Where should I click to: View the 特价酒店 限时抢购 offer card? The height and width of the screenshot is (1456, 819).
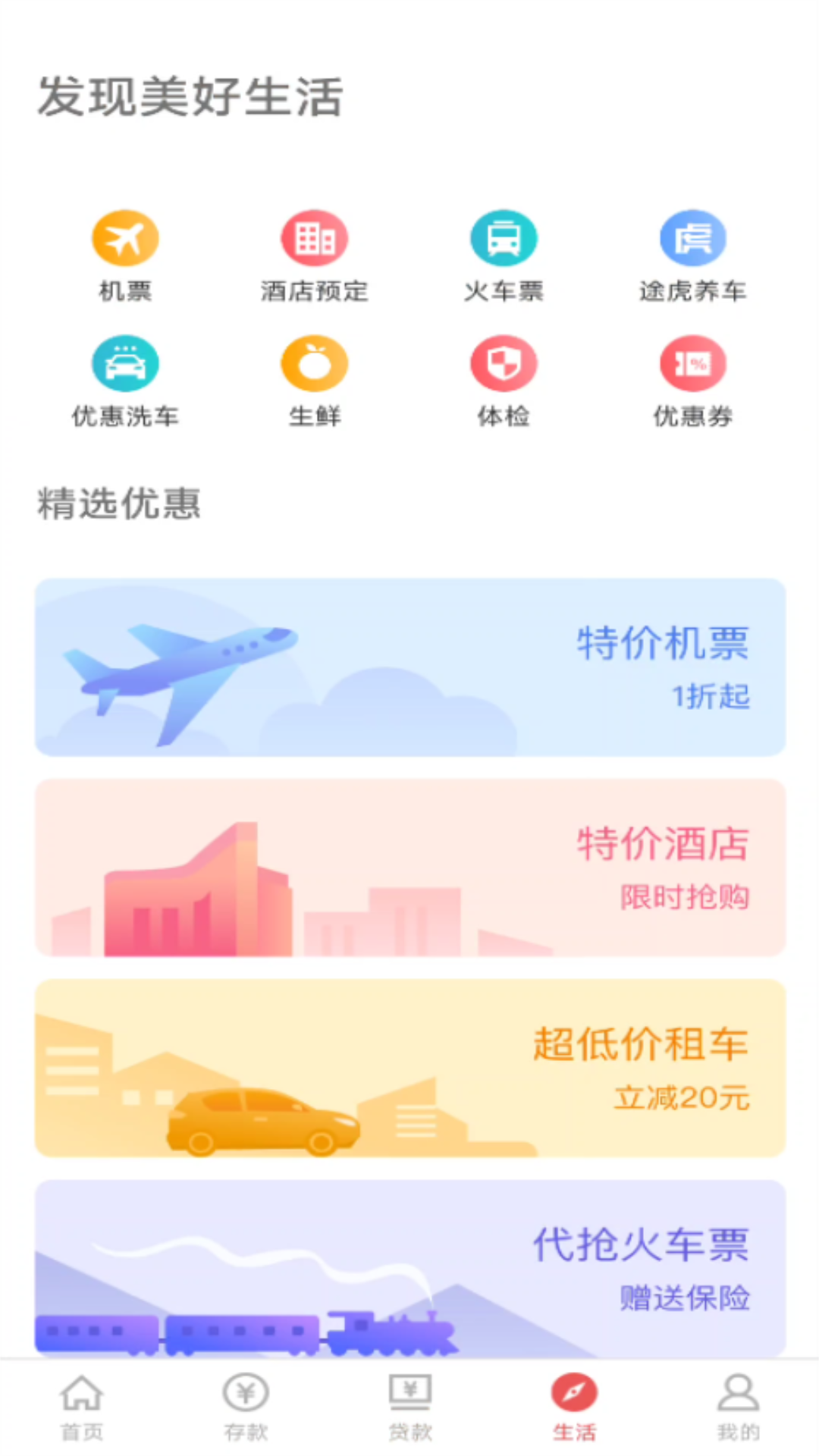pos(409,868)
